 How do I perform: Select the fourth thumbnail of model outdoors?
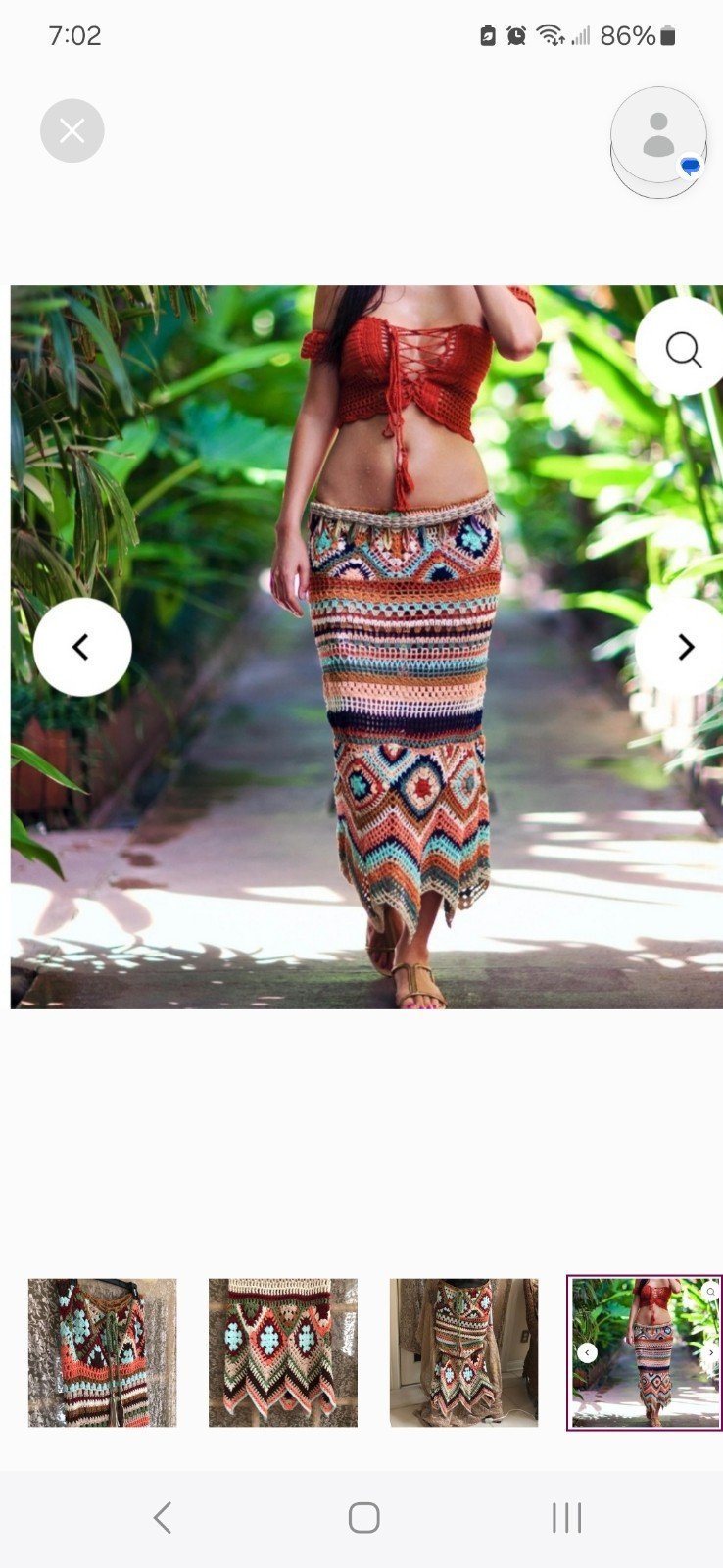click(645, 1352)
